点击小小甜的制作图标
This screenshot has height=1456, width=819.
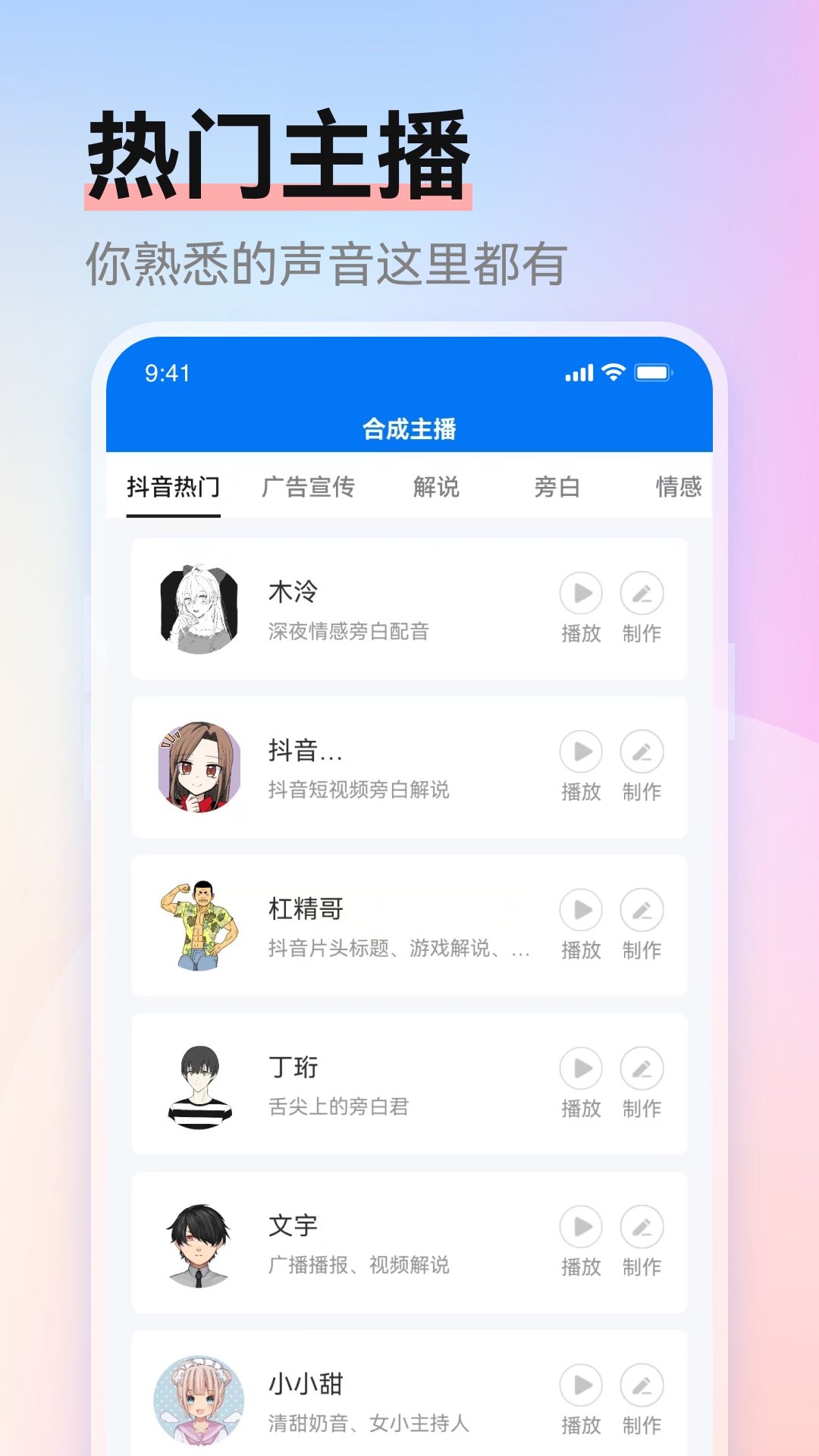tap(642, 1385)
